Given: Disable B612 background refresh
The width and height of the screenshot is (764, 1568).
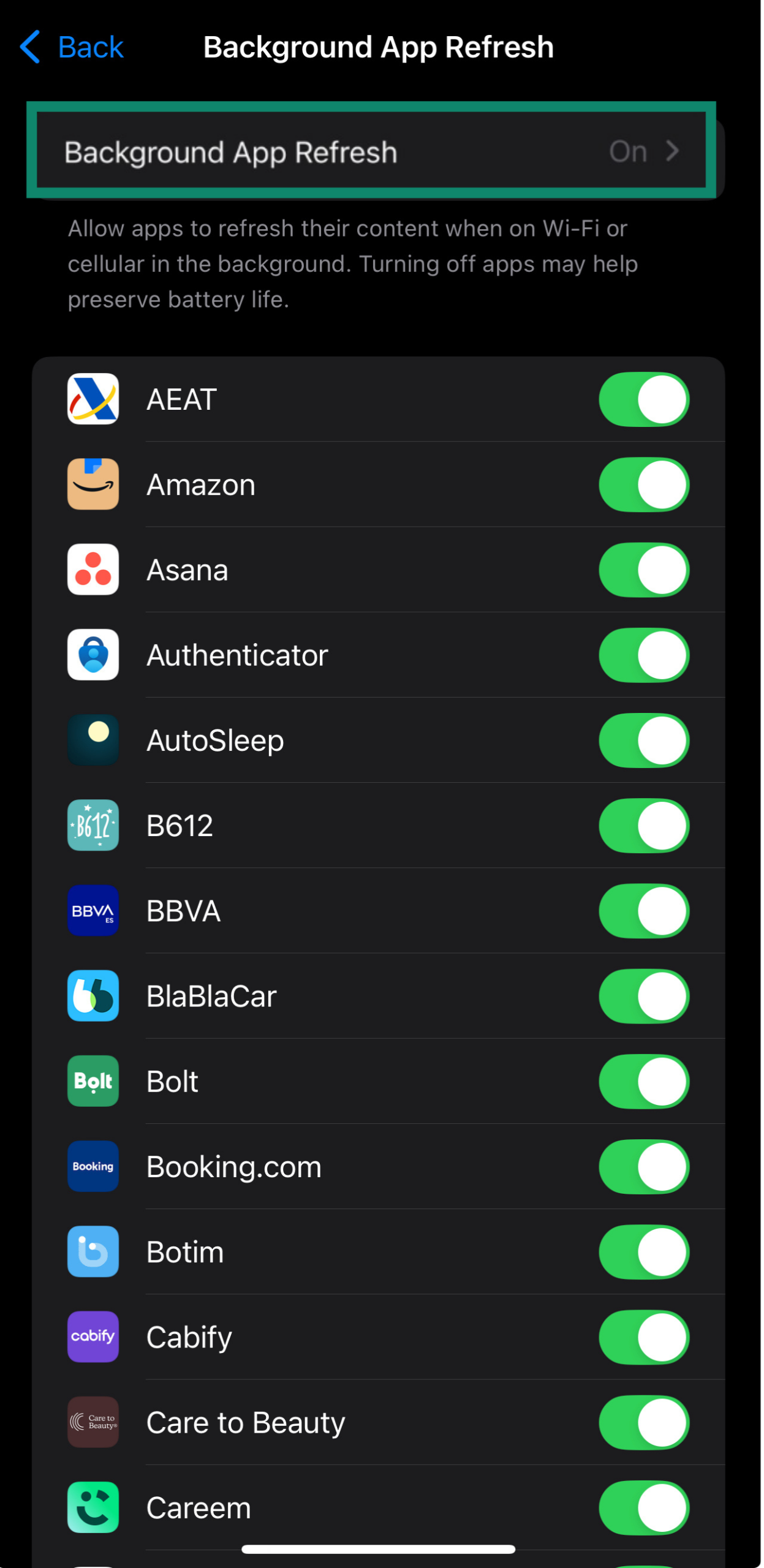Looking at the screenshot, I should (643, 825).
